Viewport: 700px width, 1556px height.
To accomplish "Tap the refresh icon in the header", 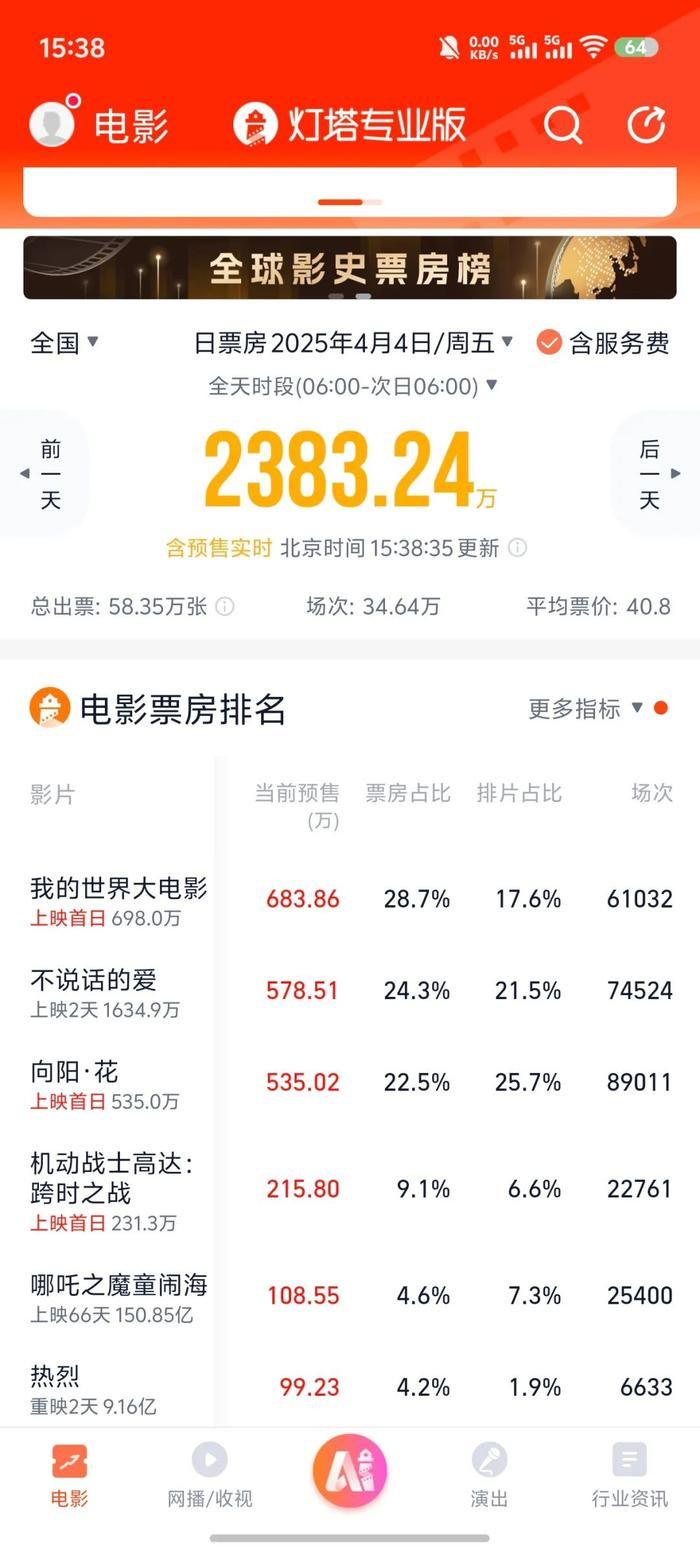I will pos(646,125).
